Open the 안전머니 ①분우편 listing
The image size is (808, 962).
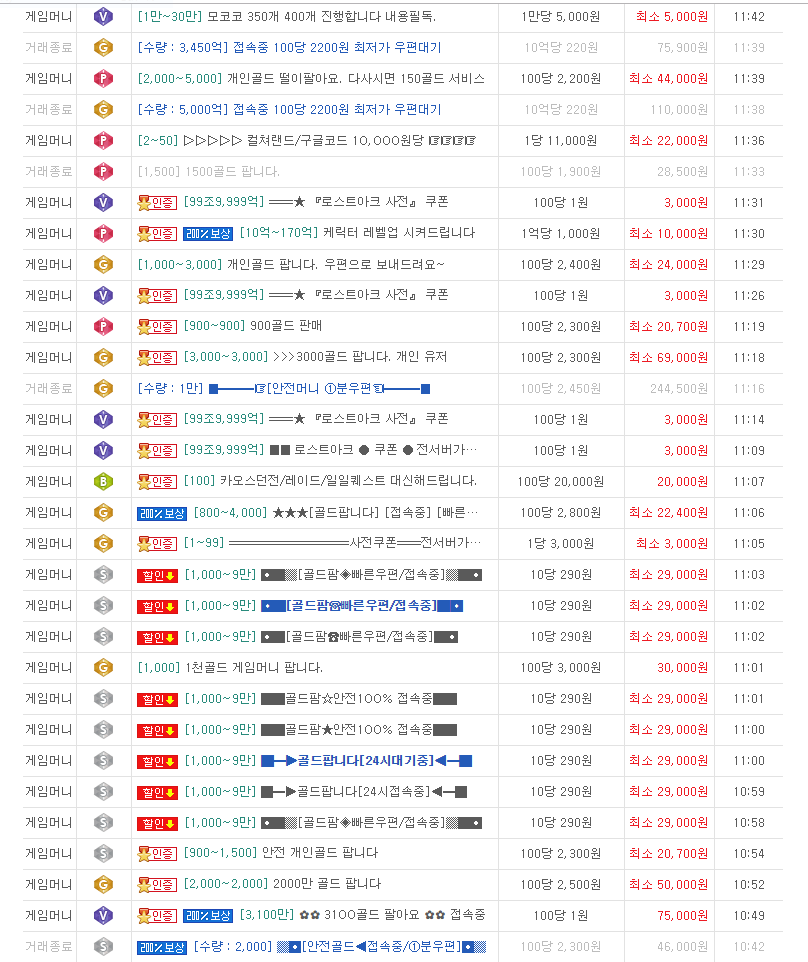click(320, 388)
